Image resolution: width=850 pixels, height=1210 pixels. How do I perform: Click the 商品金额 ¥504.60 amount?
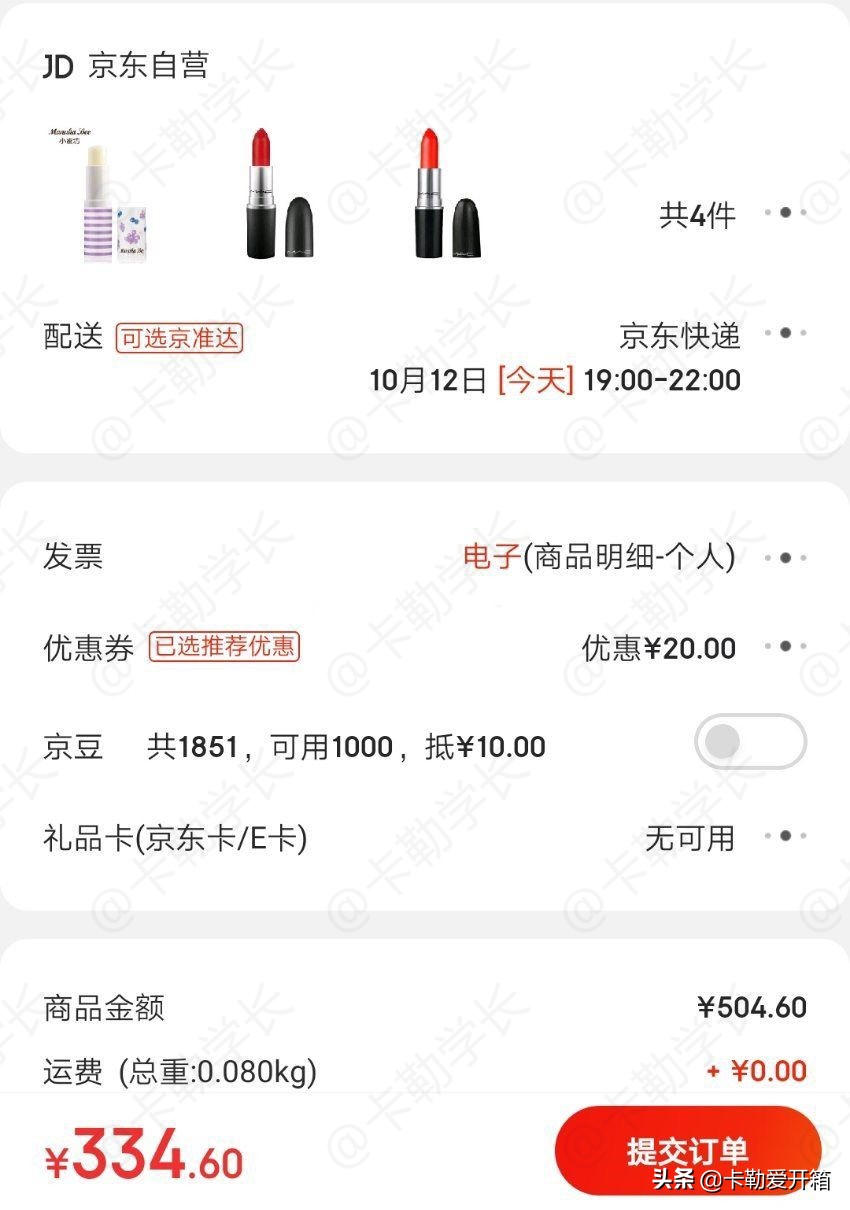tap(750, 1008)
